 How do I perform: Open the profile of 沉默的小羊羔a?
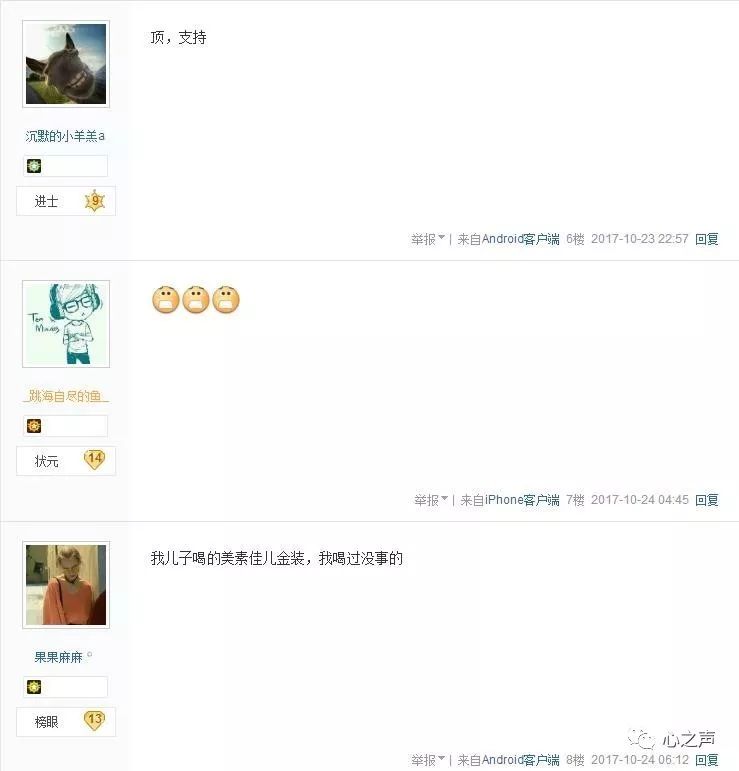tap(65, 136)
